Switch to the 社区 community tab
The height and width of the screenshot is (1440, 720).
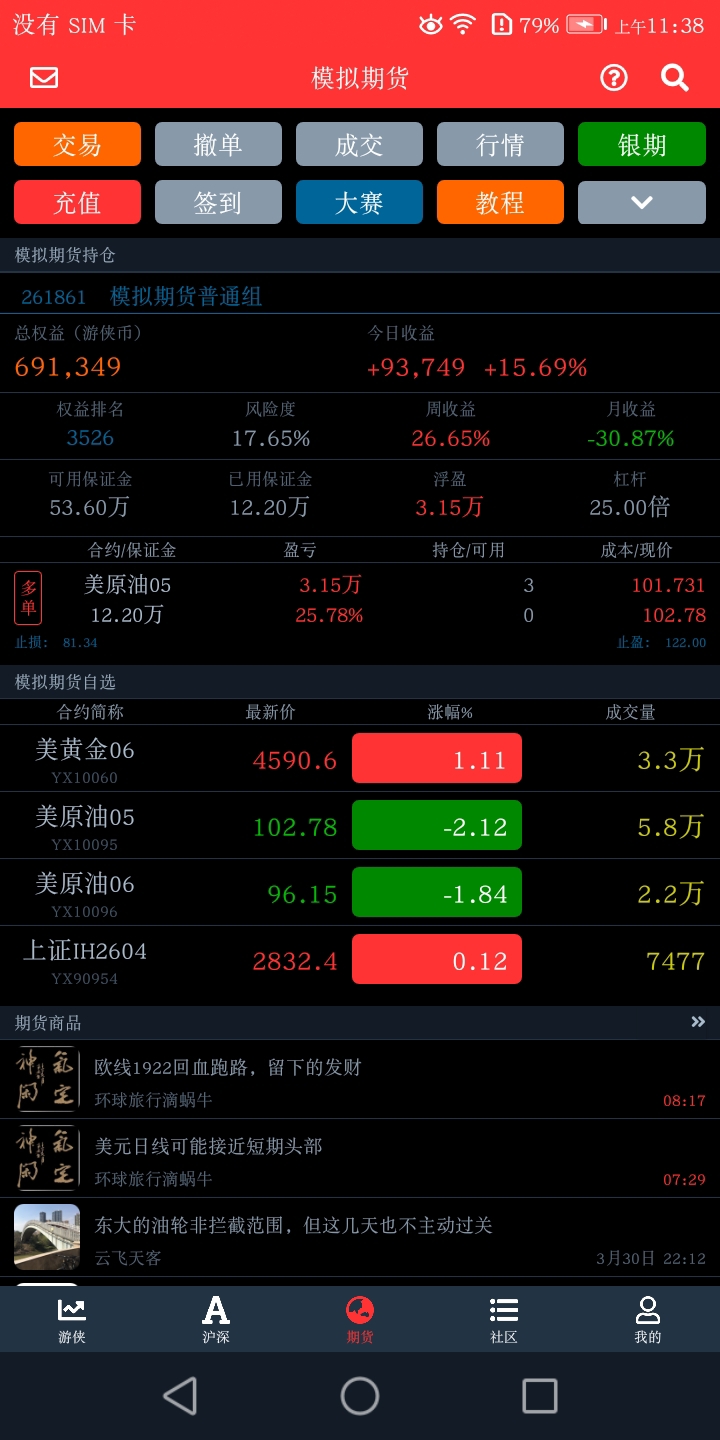(504, 1320)
